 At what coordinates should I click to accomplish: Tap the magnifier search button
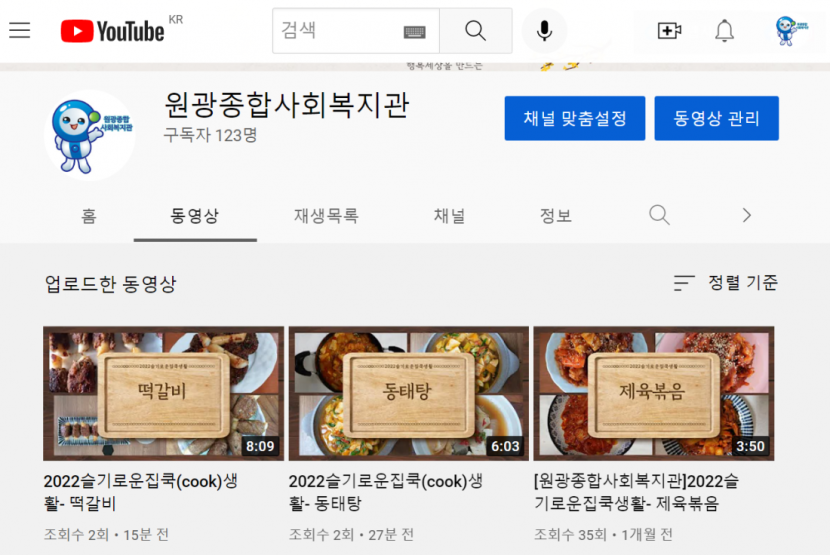coord(476,31)
